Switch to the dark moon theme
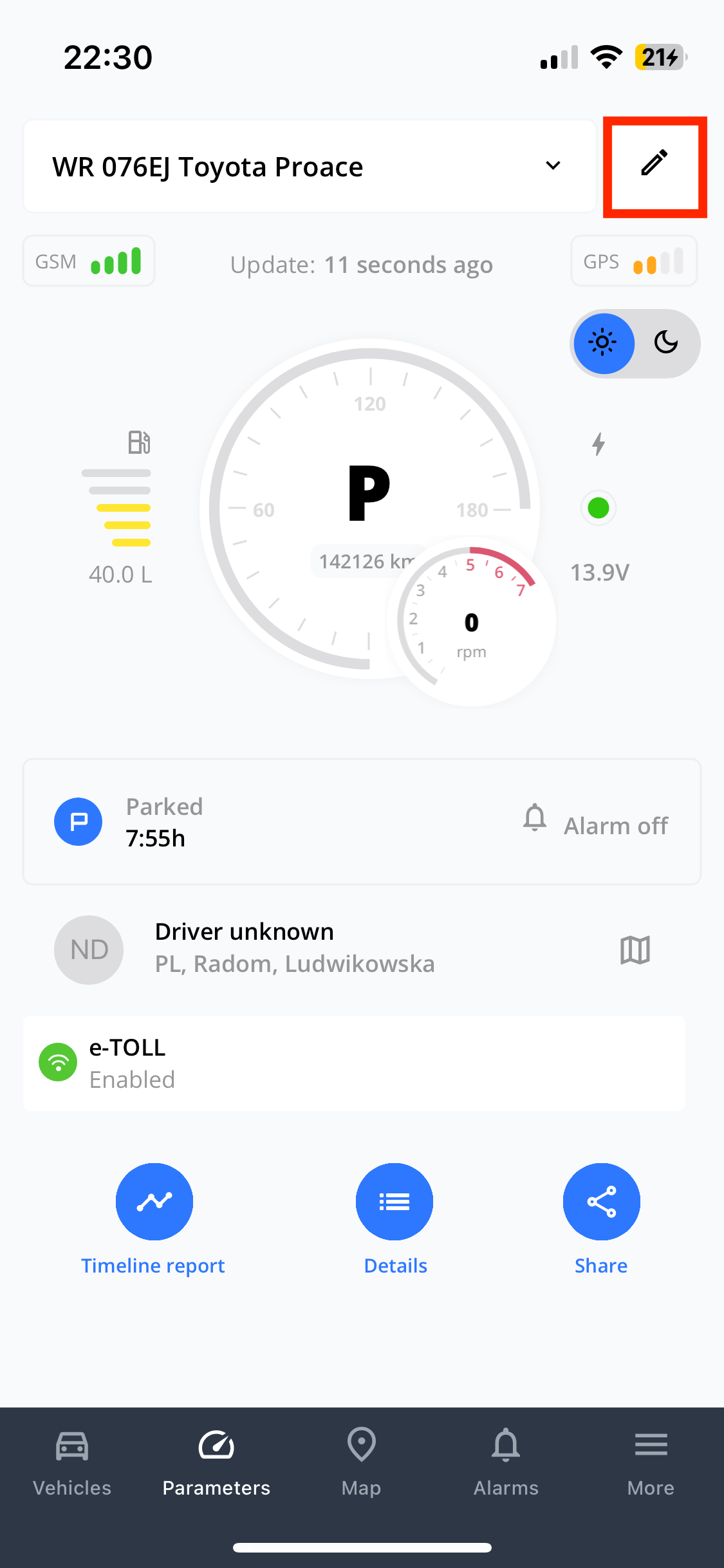Viewport: 724px width, 1568px height. click(666, 342)
